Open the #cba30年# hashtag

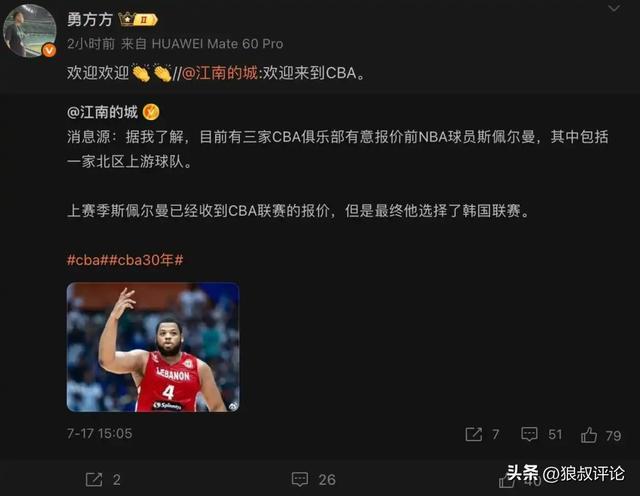pos(150,260)
